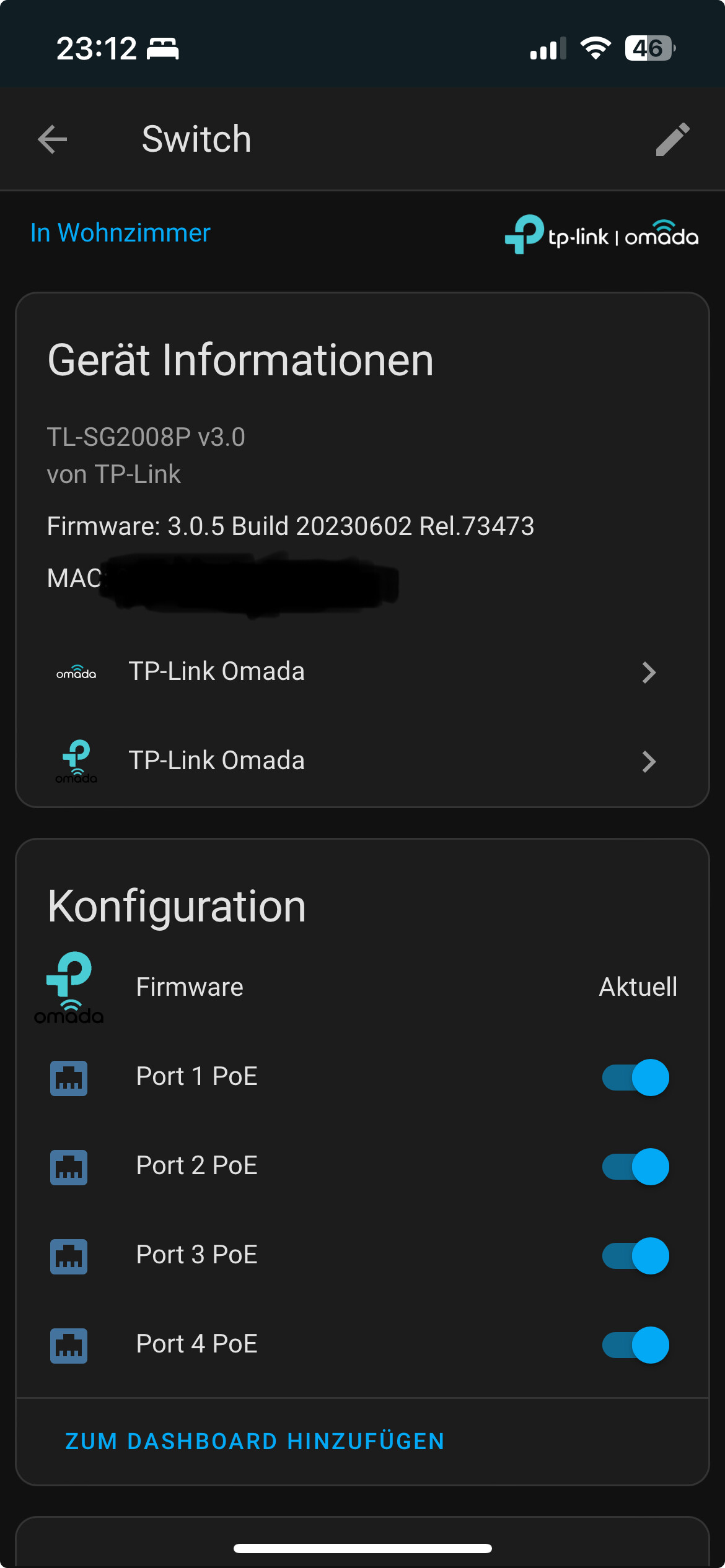Image resolution: width=725 pixels, height=1568 pixels.
Task: Open TP-Link Omada row with teal P logo
Action: (x=362, y=761)
